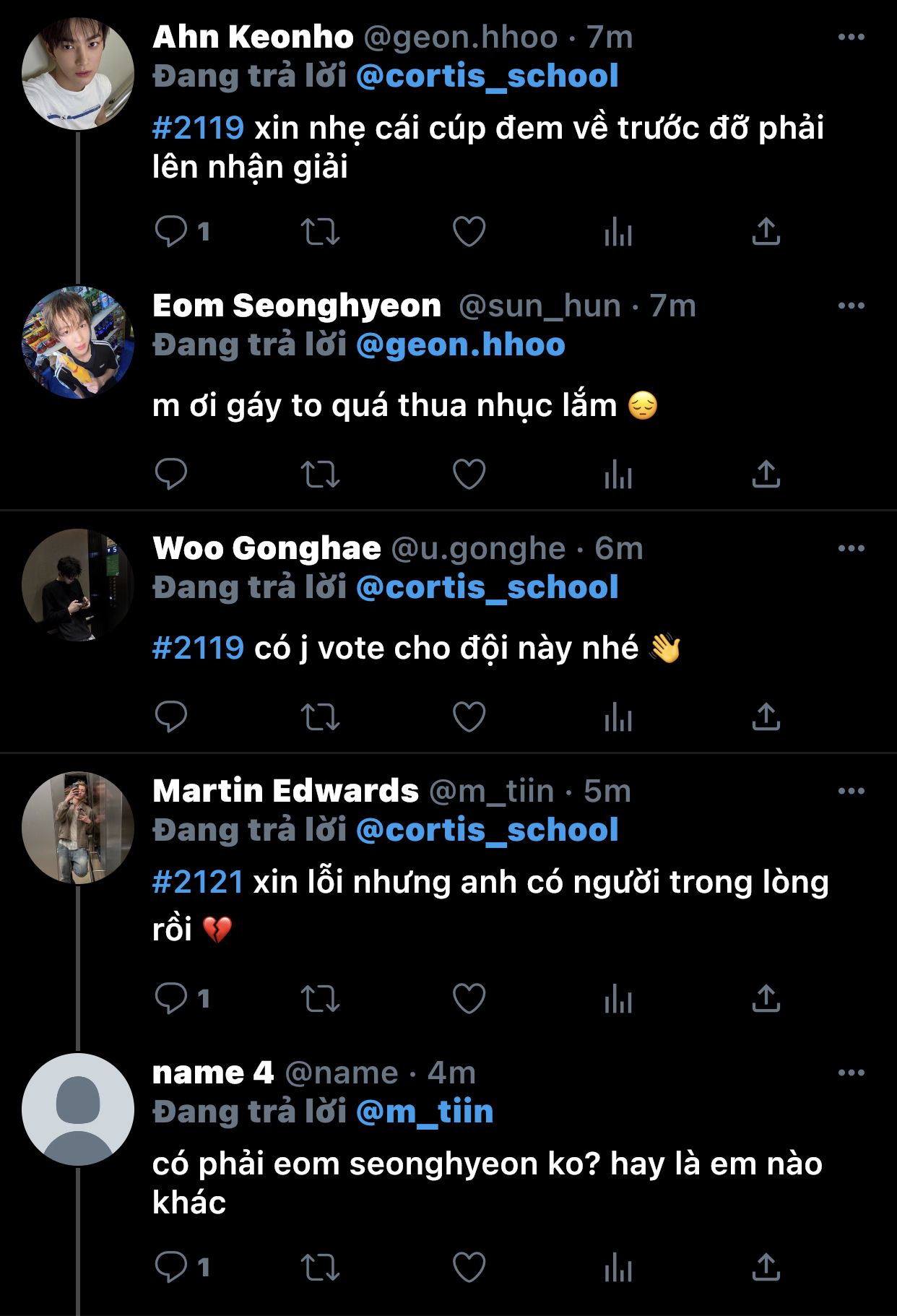Open overflow menu on name 4's tweet

pos(851,1073)
